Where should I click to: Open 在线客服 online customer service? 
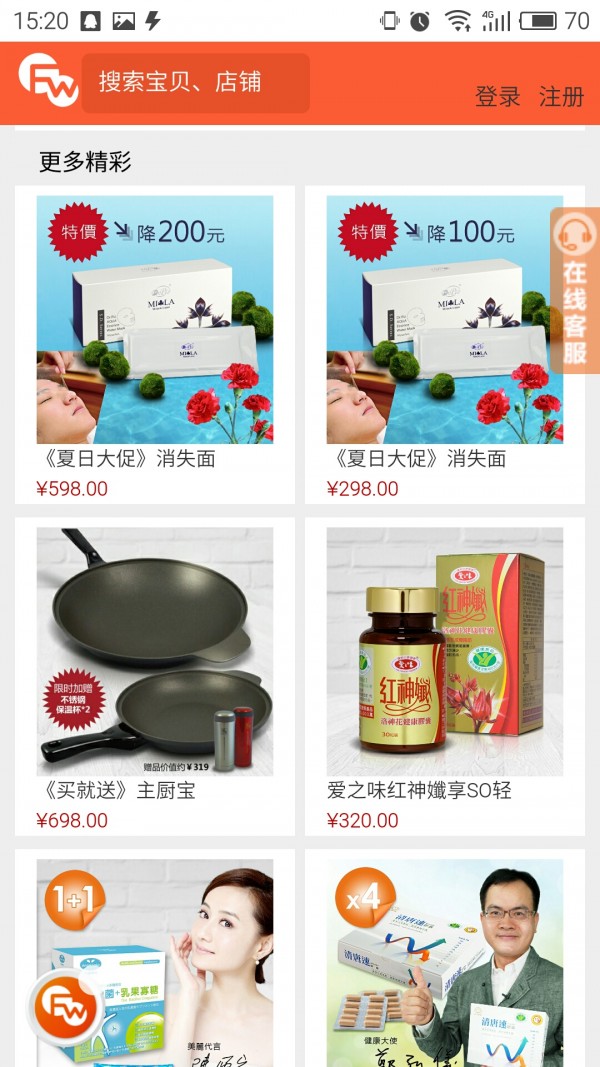tap(575, 290)
